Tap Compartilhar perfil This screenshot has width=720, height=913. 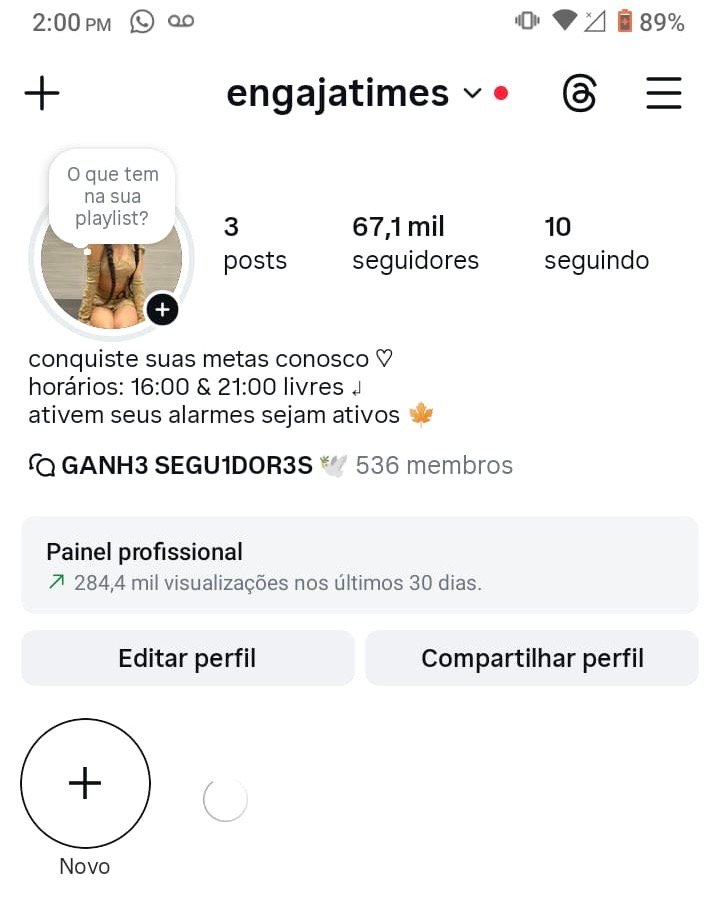point(532,658)
